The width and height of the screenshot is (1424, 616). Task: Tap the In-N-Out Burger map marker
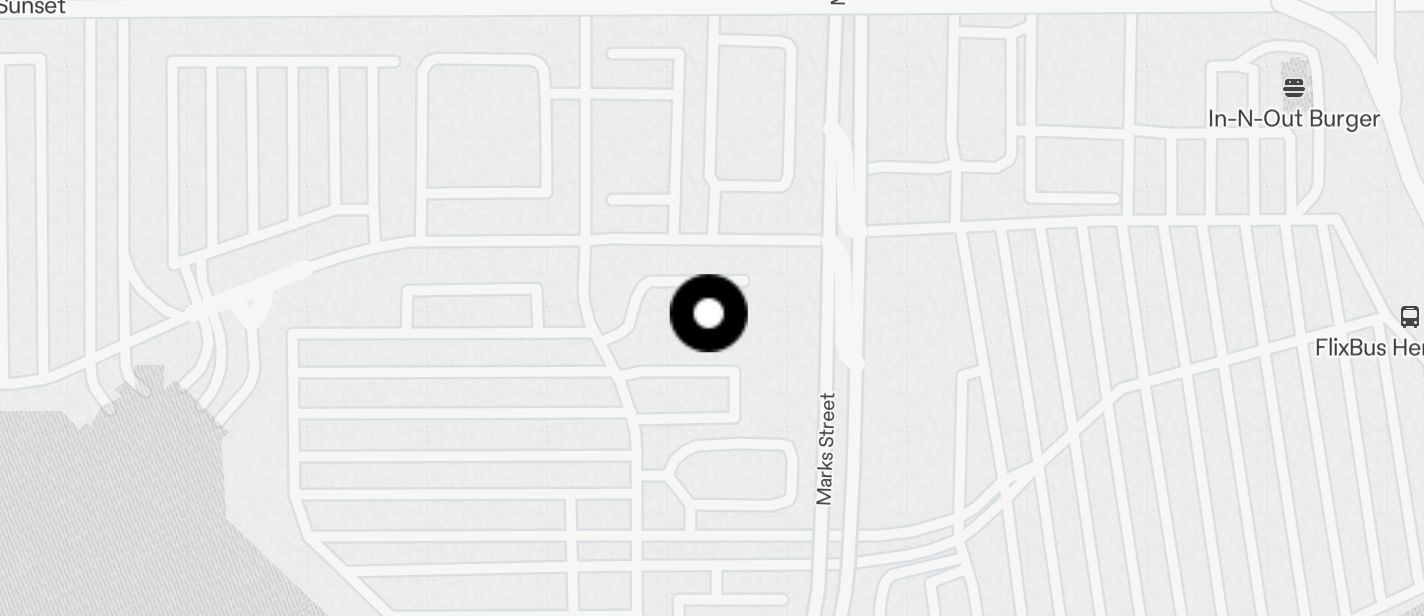[x=1293, y=89]
